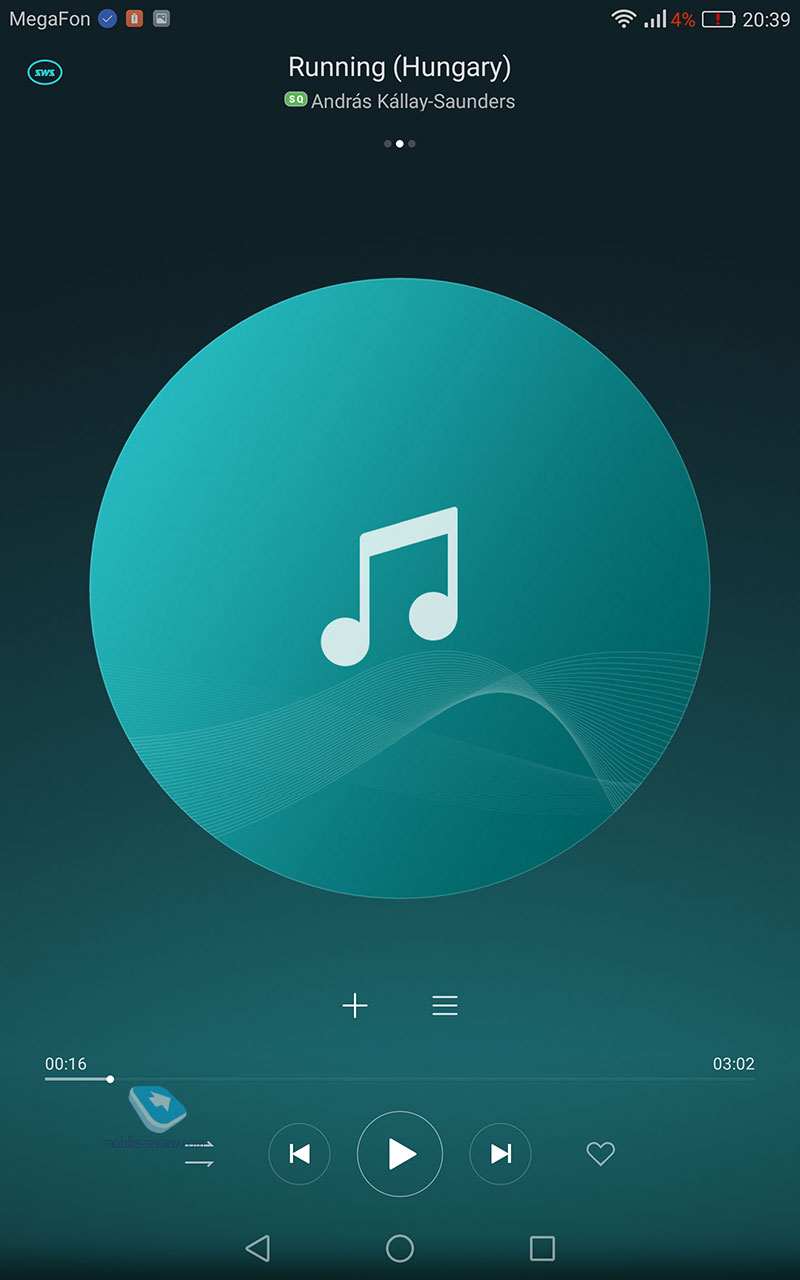Open the current playback queue list
The image size is (800, 1280).
pyautogui.click(x=445, y=1005)
